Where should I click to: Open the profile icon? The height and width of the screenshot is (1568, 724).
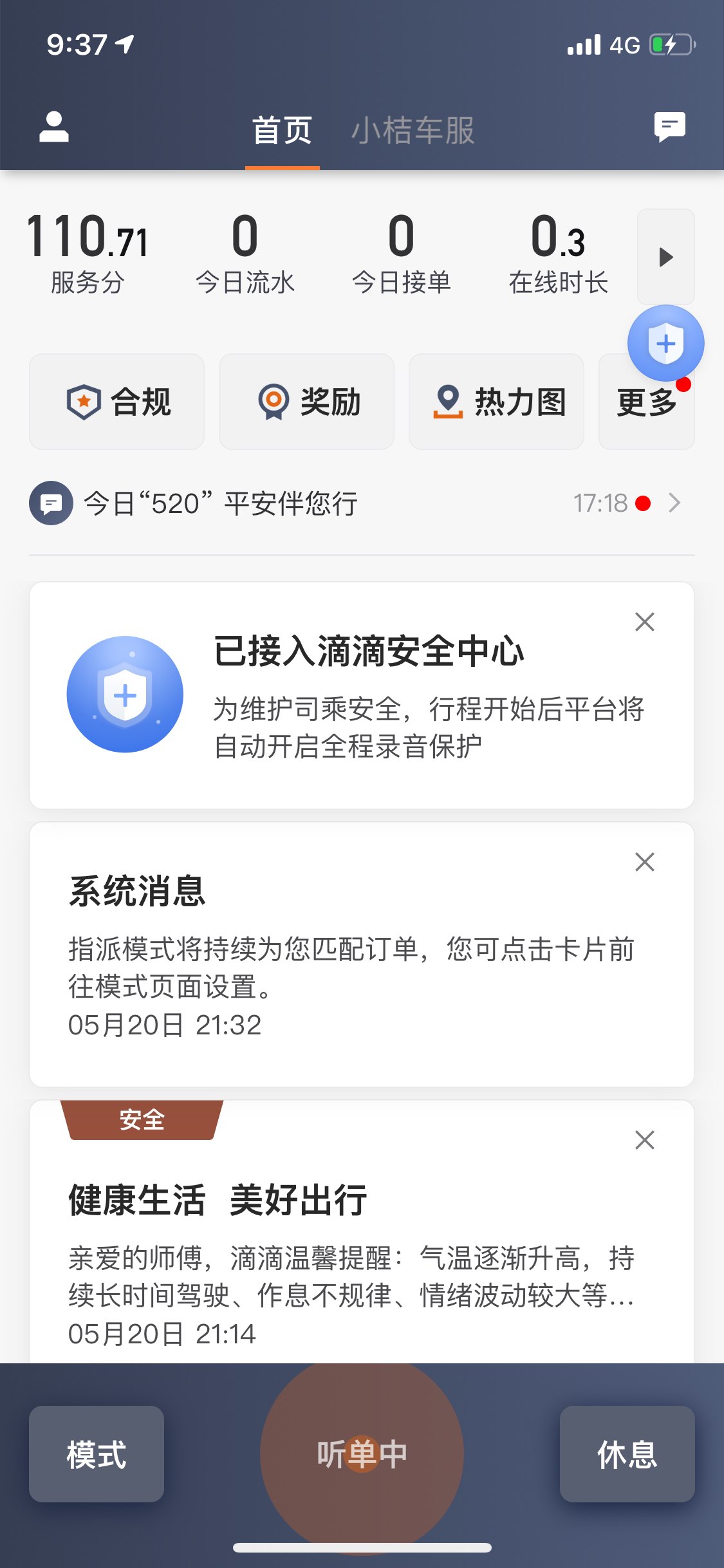click(54, 127)
